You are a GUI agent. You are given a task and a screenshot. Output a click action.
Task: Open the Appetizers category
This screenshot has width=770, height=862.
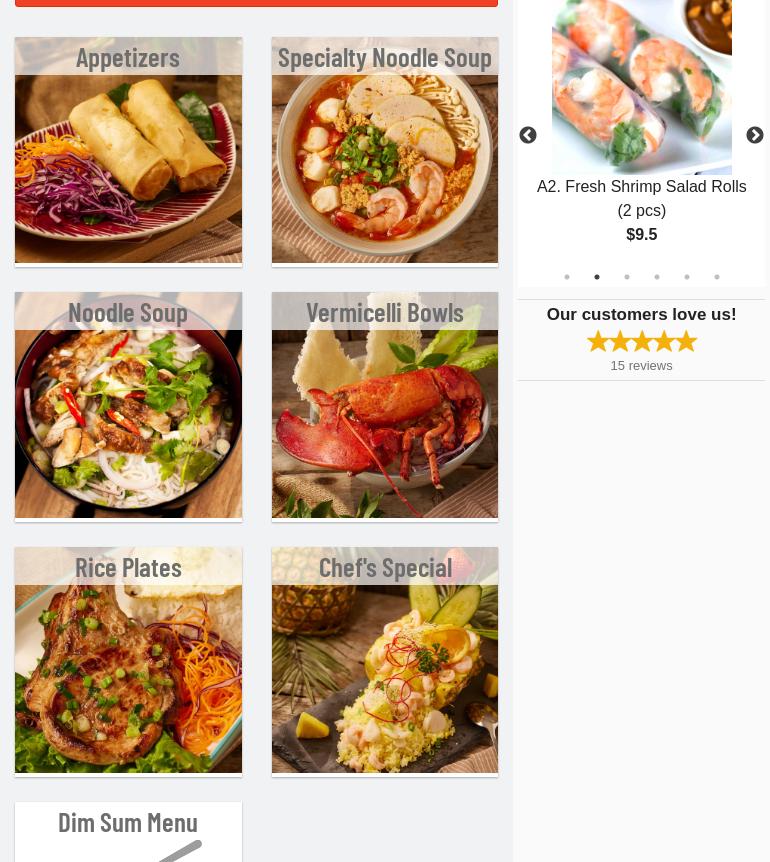click(x=128, y=151)
